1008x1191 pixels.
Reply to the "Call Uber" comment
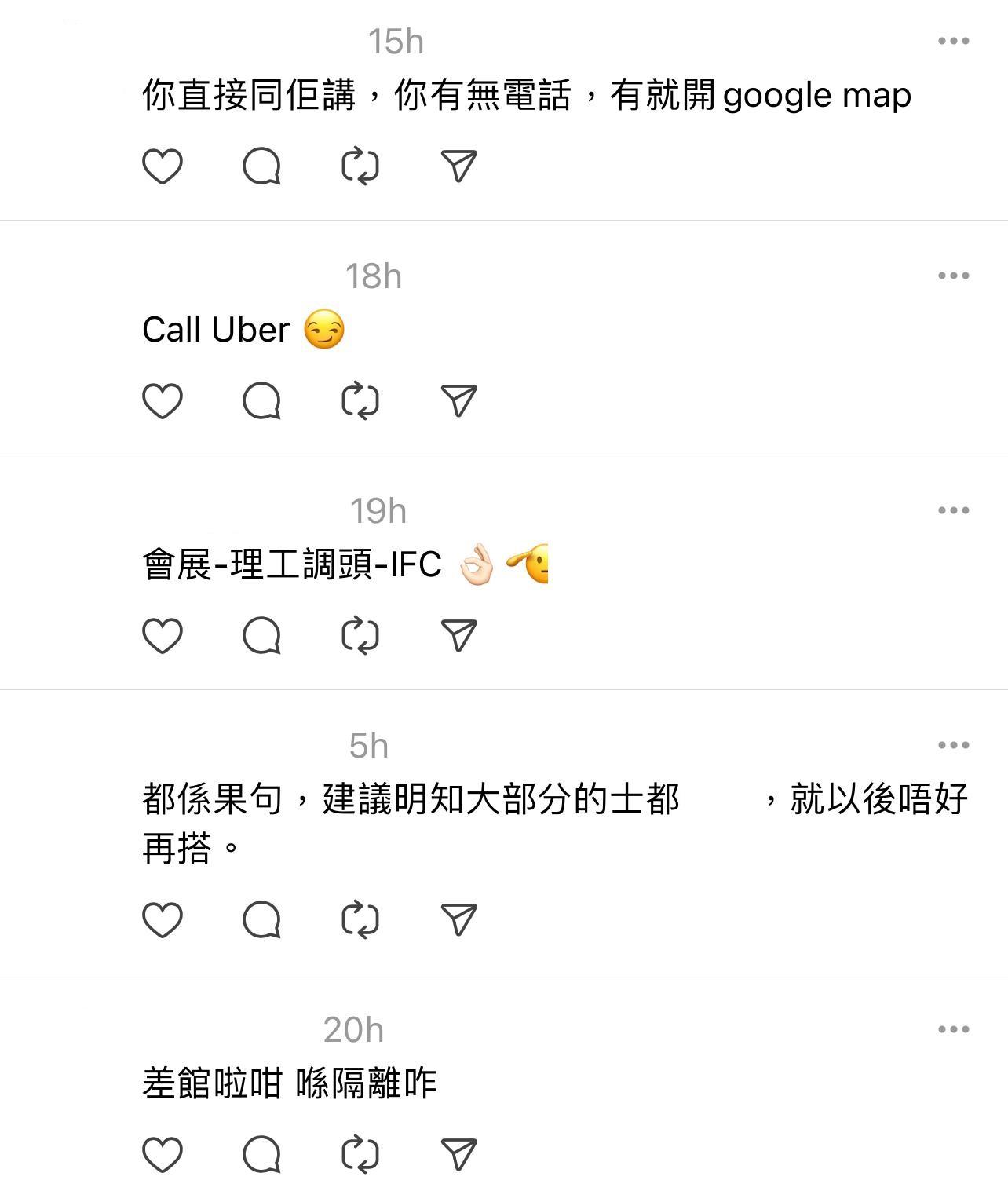pyautogui.click(x=261, y=401)
